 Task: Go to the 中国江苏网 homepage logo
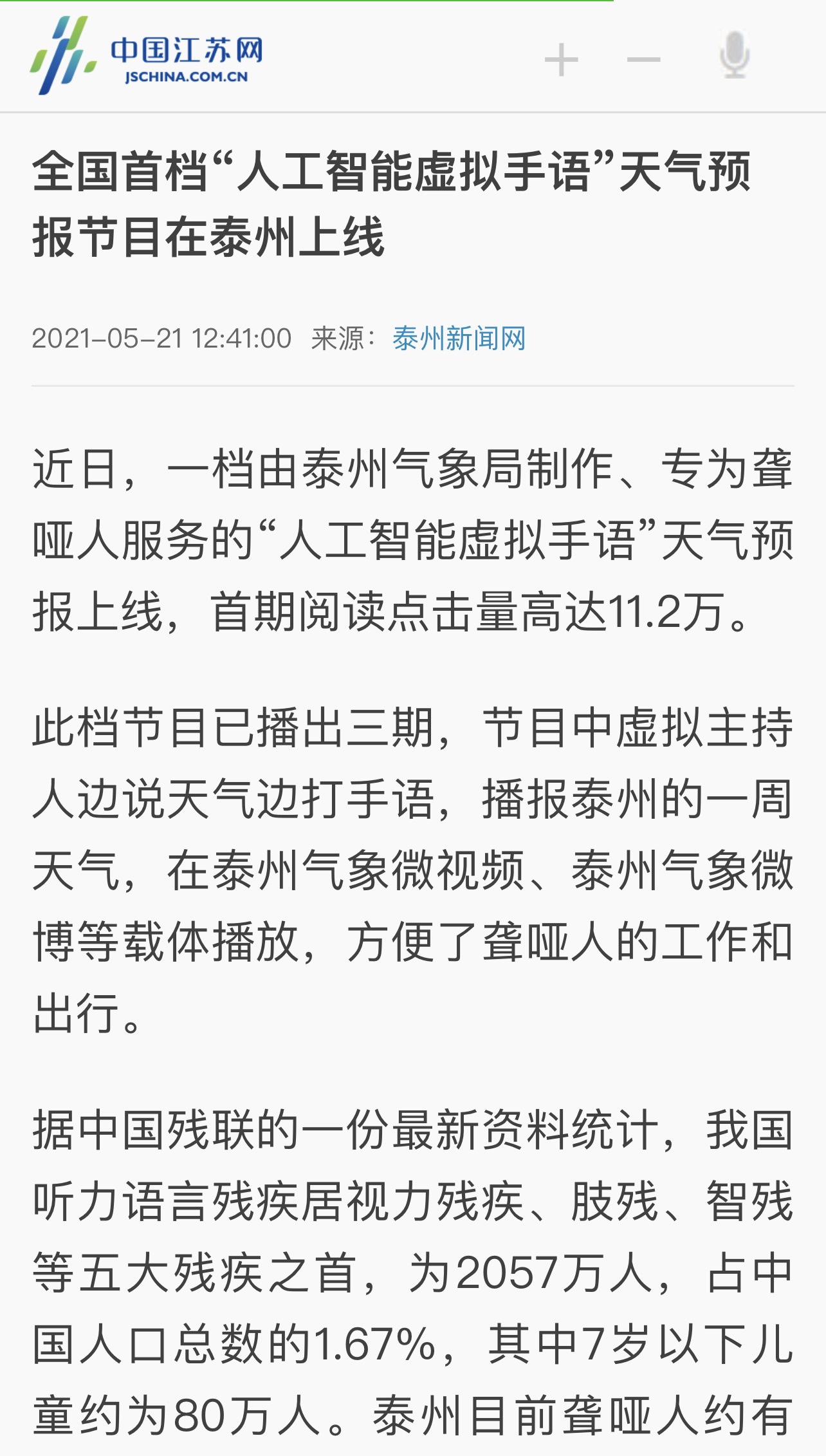point(147,57)
